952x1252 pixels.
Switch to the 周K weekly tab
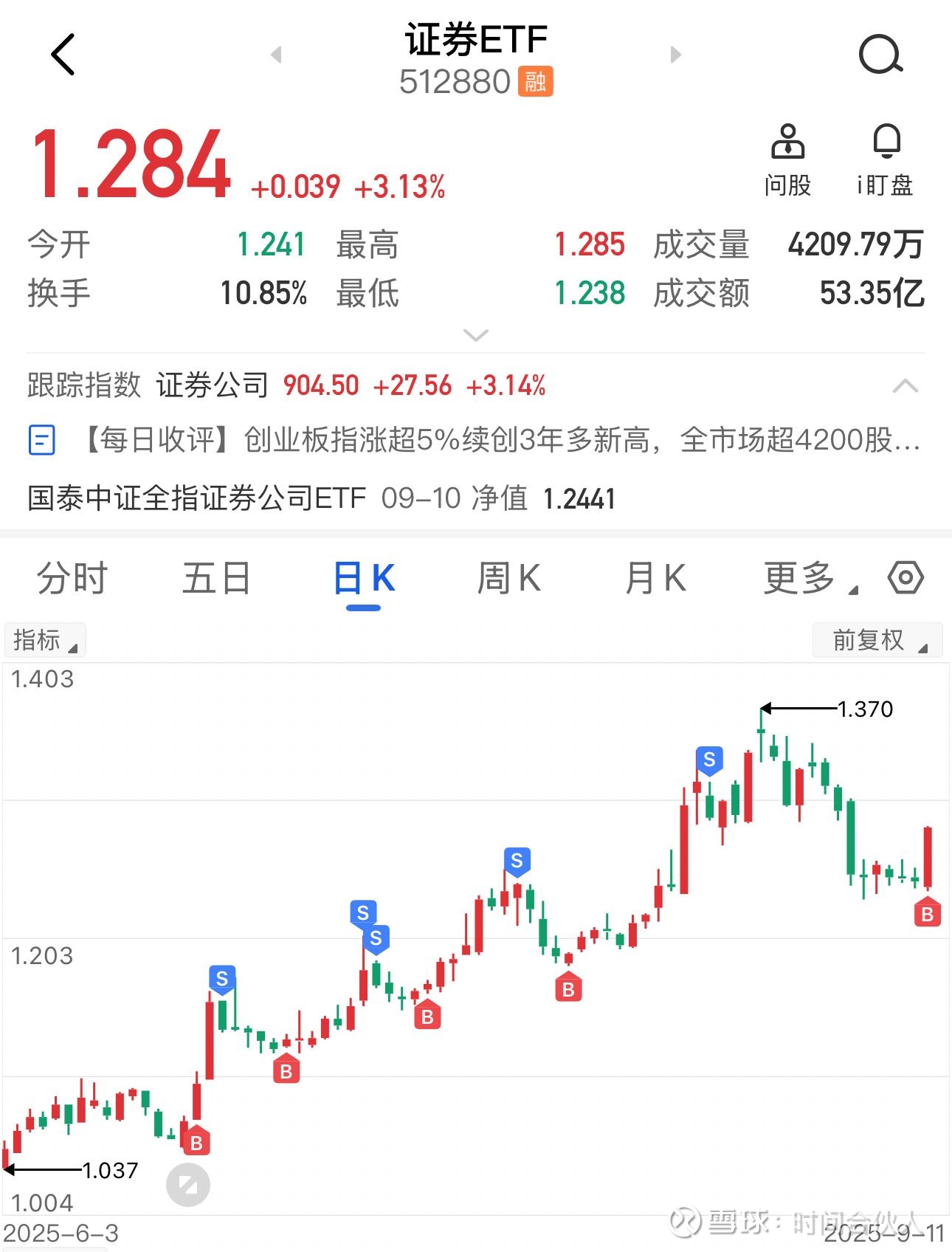tap(508, 578)
